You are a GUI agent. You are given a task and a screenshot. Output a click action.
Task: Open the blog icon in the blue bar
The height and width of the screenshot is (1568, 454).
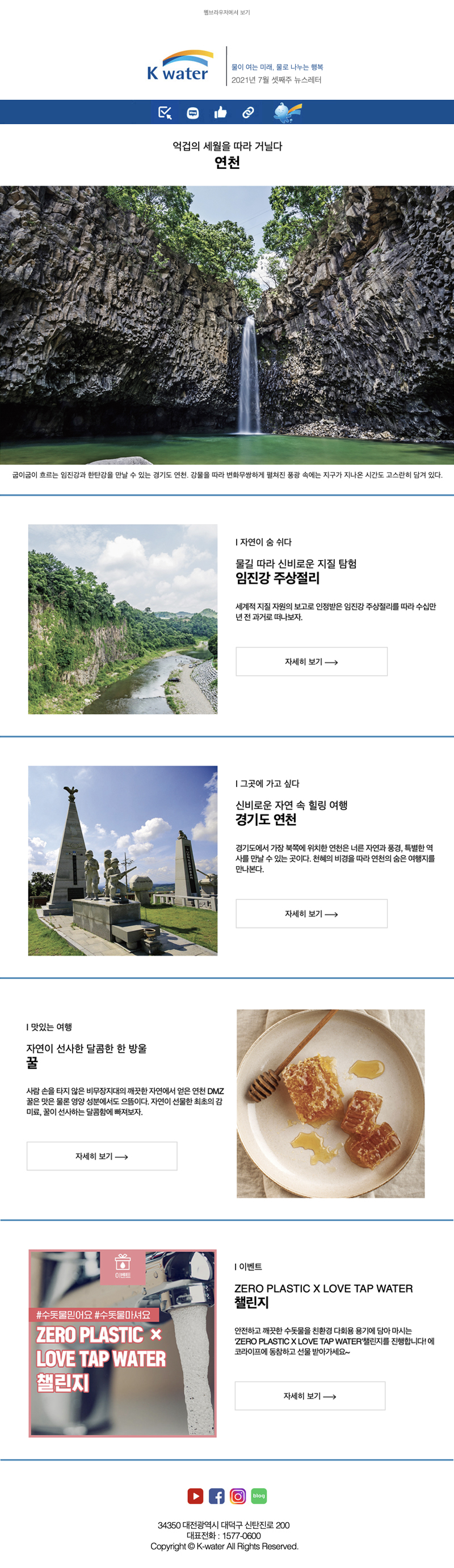tap(192, 113)
